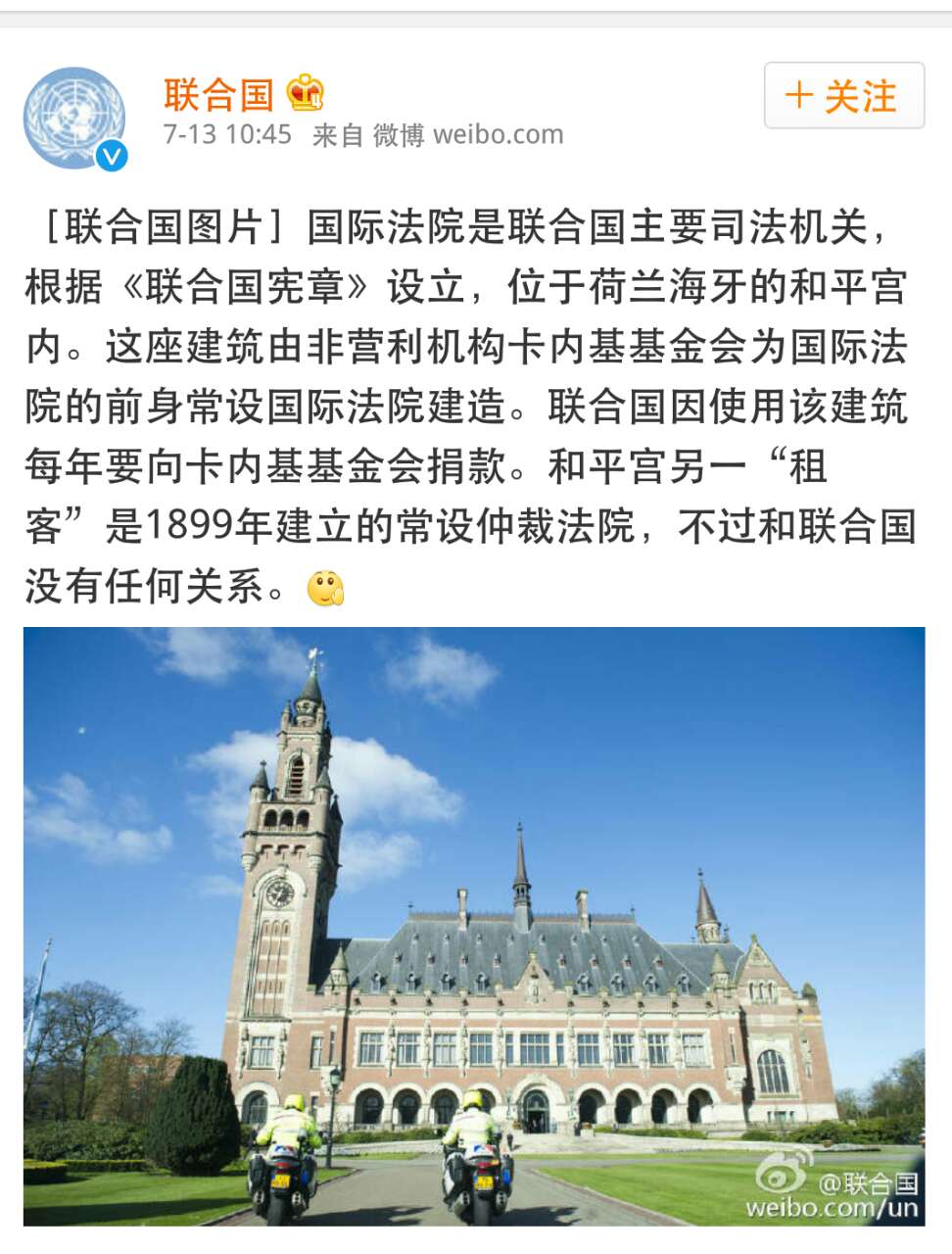Open the 联合国 profile avatar
The width and height of the screenshot is (952, 1254).
[75, 117]
